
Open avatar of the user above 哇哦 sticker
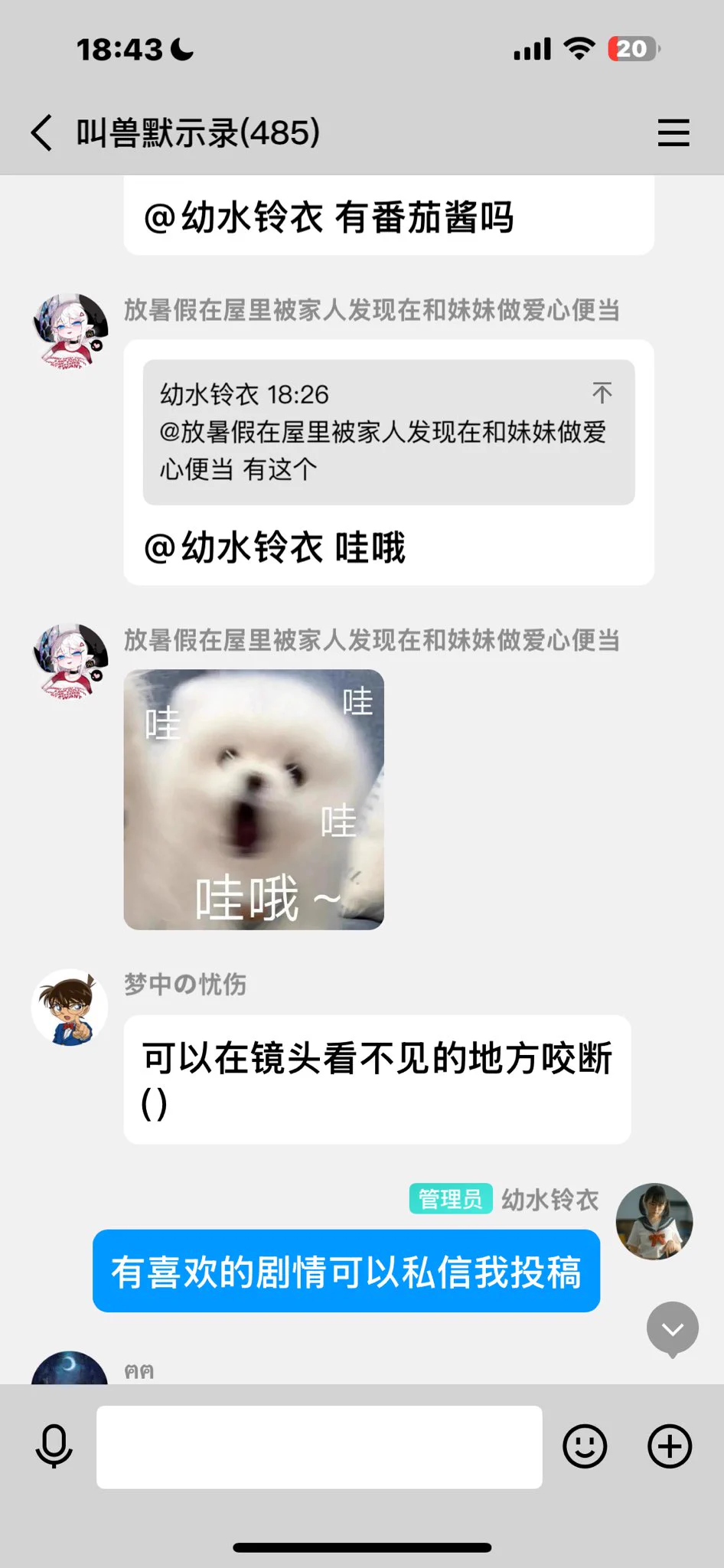(70, 661)
